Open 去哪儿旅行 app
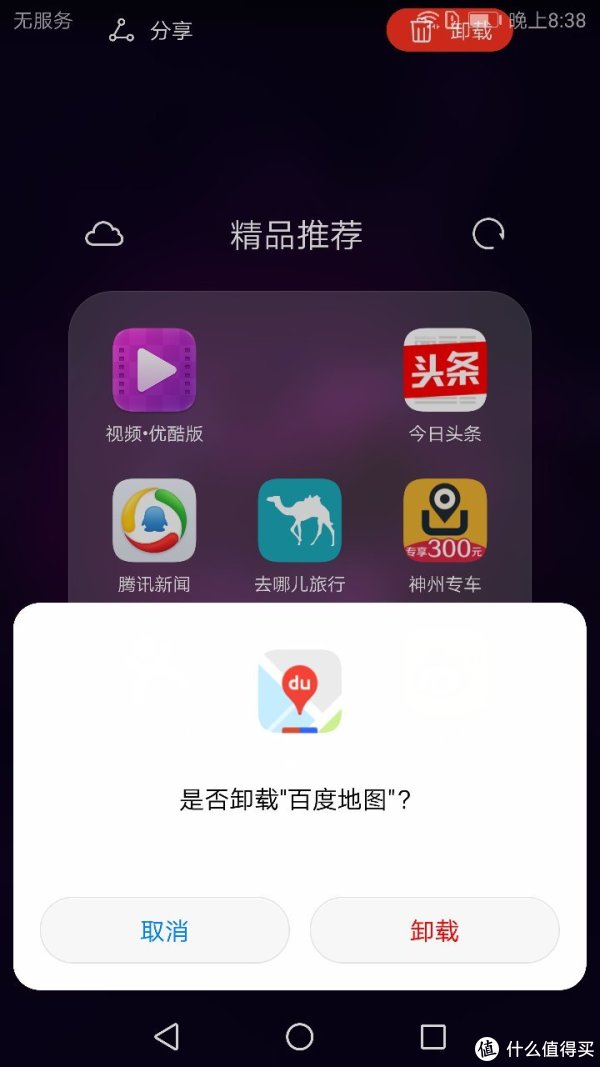 pos(299,520)
